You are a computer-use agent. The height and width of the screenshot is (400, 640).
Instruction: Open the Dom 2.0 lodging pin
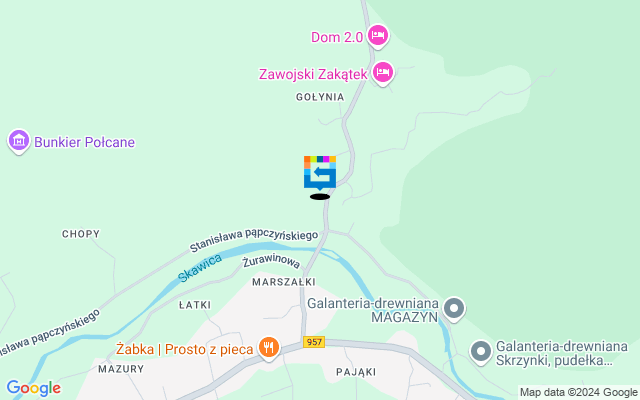[377, 36]
